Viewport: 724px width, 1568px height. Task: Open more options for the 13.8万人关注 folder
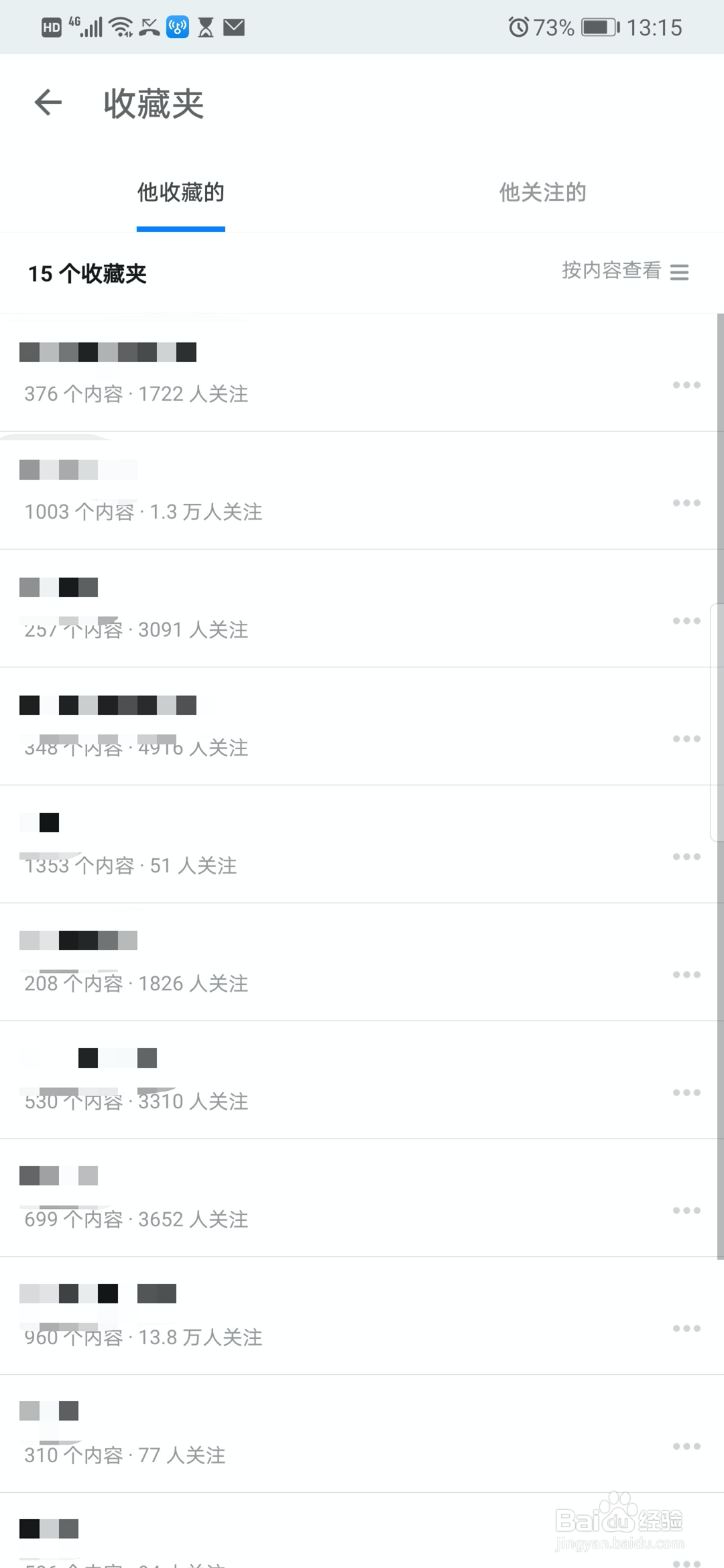coord(686,1328)
